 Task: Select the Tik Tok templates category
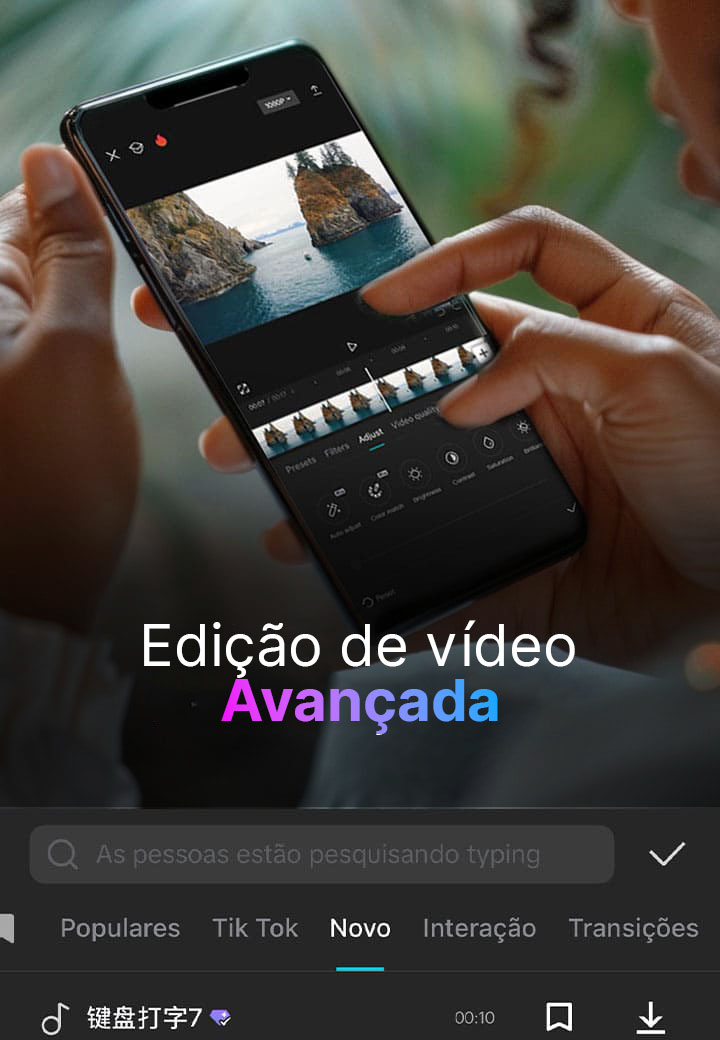point(255,928)
